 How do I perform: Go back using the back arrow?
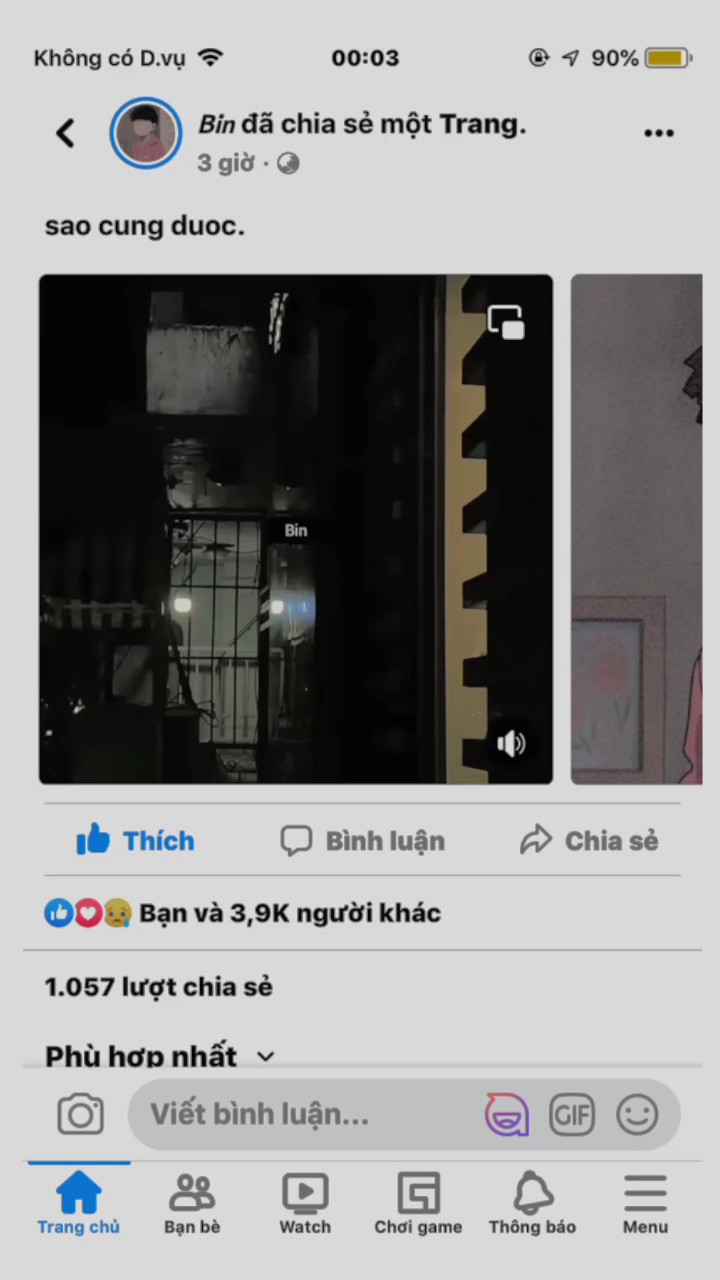click(x=65, y=133)
